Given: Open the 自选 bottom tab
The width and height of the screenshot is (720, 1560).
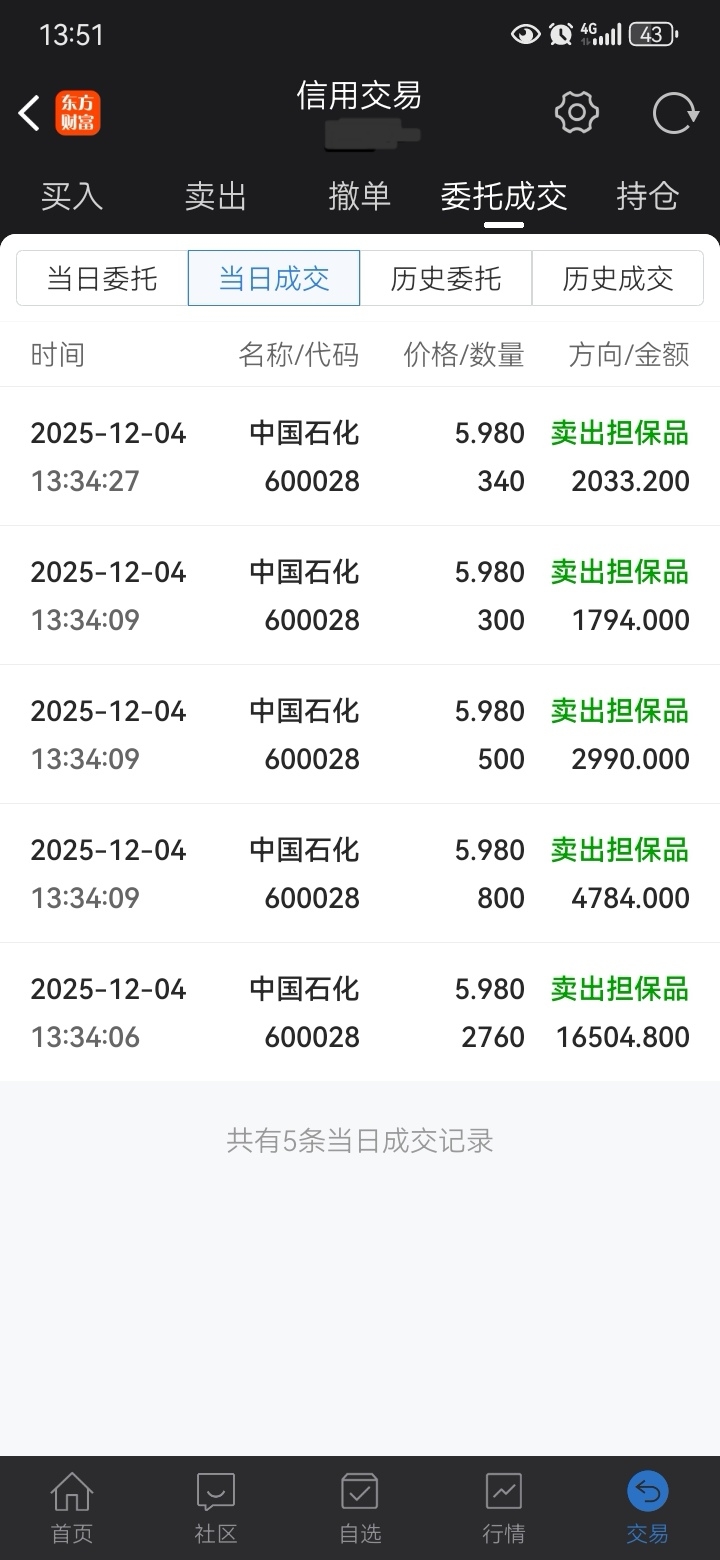Looking at the screenshot, I should pos(359,1507).
